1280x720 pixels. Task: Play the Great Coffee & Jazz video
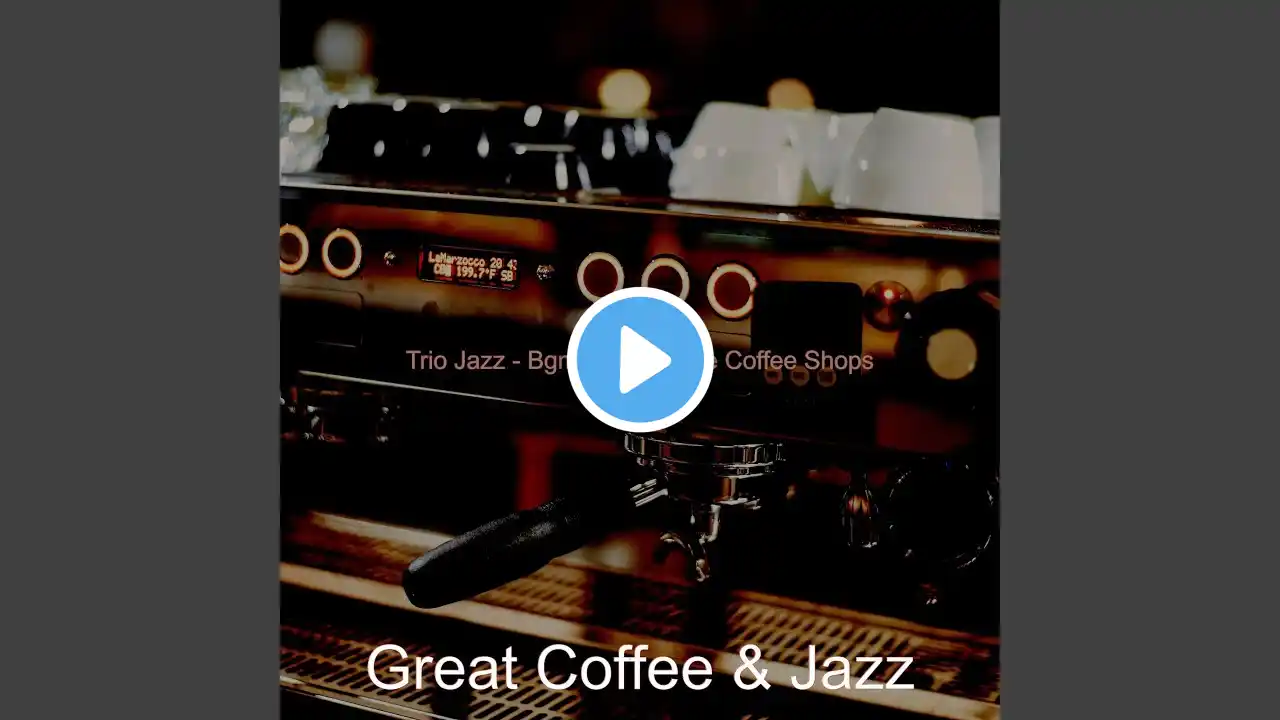tap(640, 360)
